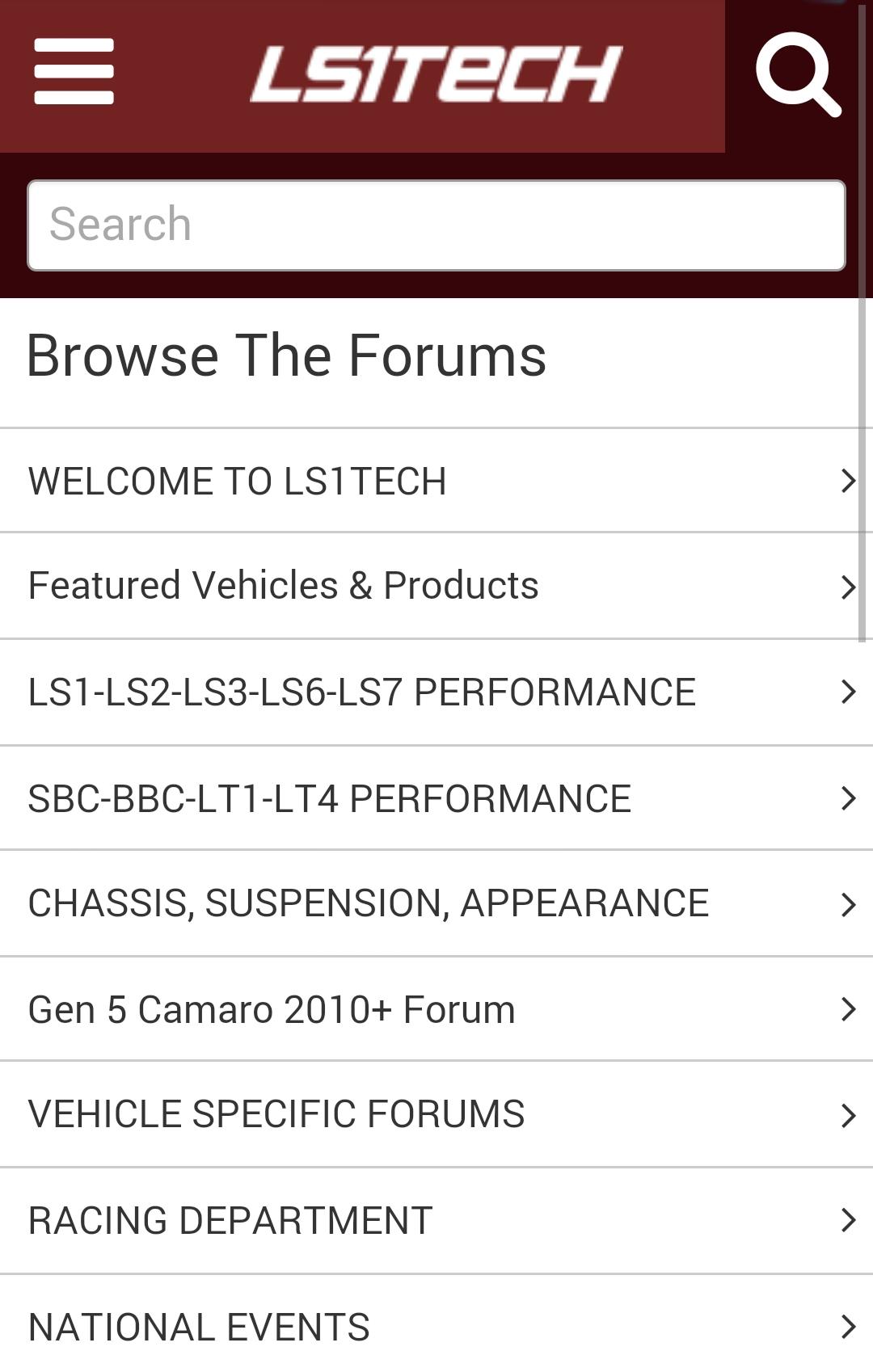Expand the RACING DEPARTMENT section chevron
The image size is (873, 1372).
pos(847,1219)
